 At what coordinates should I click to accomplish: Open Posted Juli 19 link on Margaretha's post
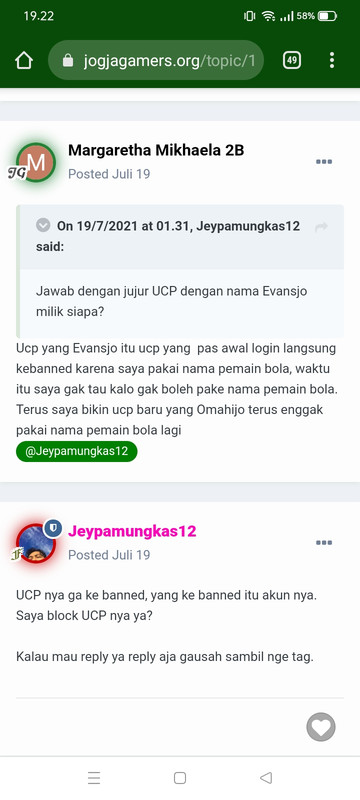pos(109,174)
